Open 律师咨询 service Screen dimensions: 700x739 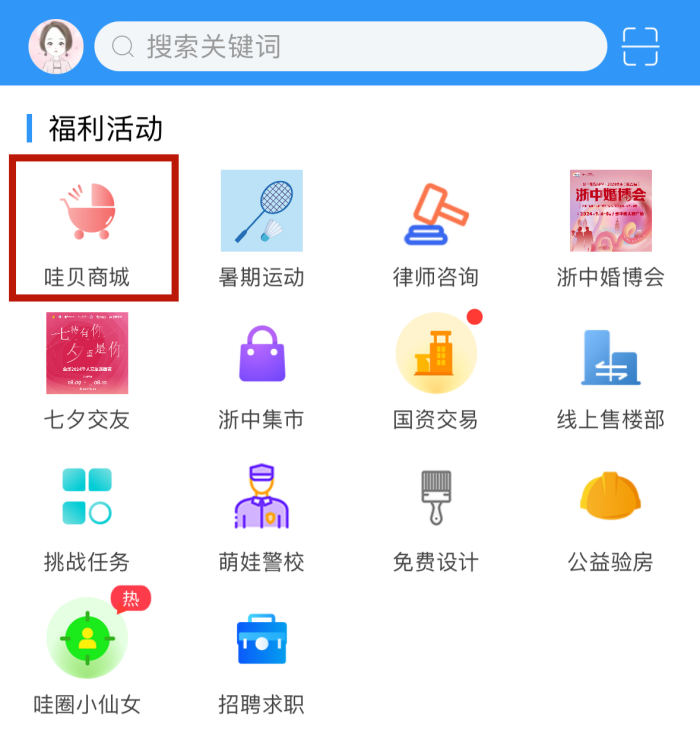(435, 228)
